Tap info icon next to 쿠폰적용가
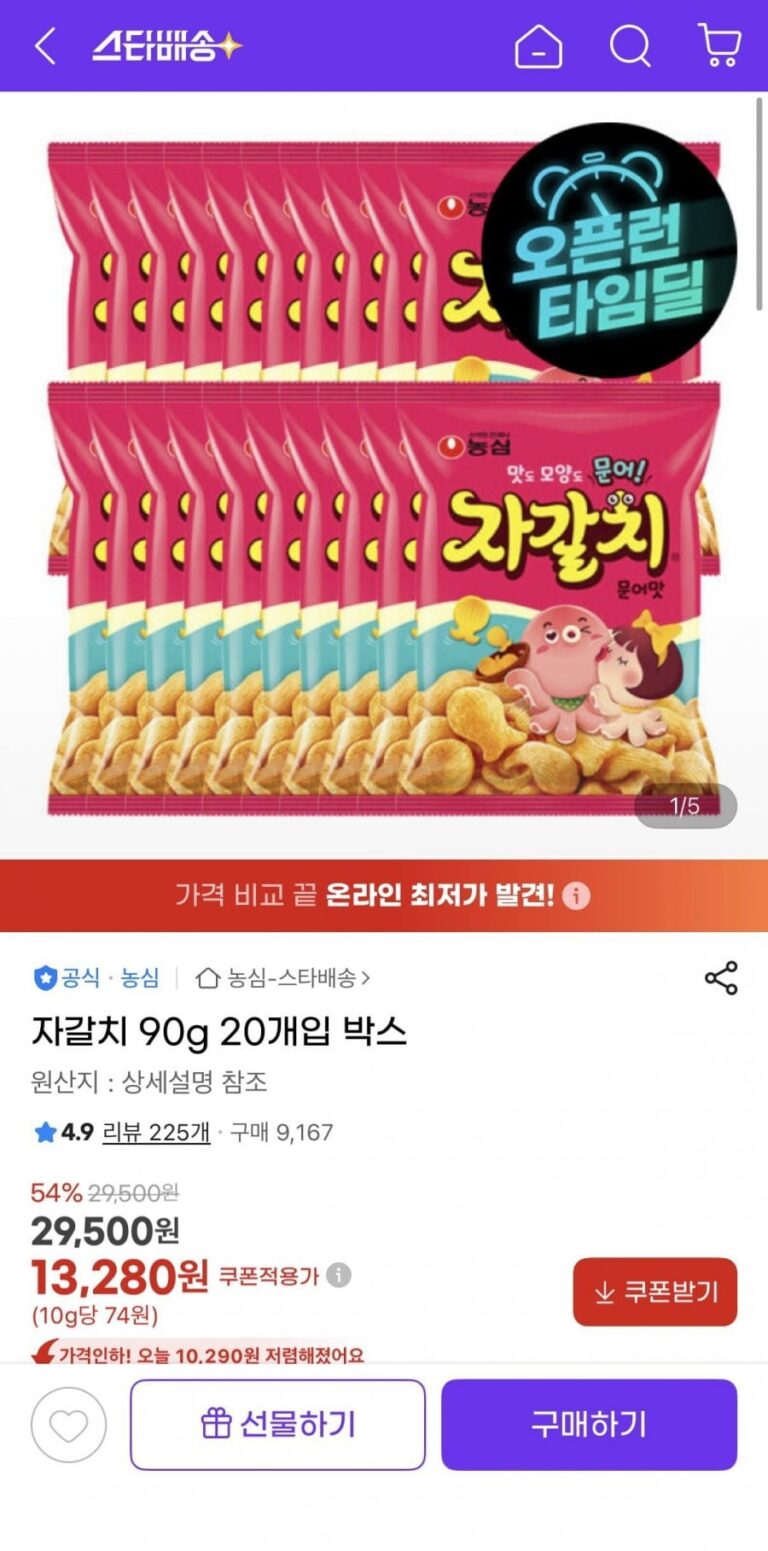 339,1275
